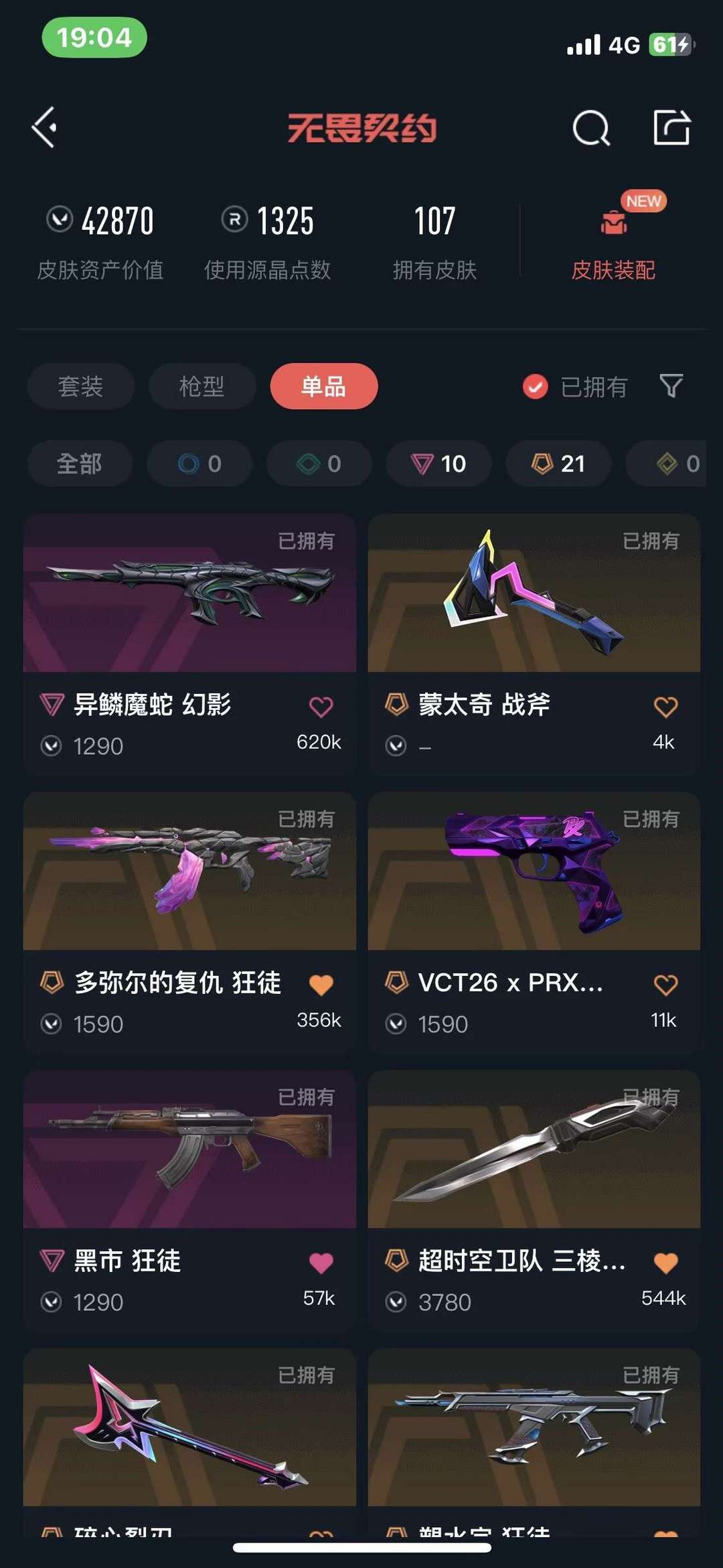Like the 异鳞魔蛇 幻影 skin
This screenshot has width=723, height=1568.
[x=321, y=707]
